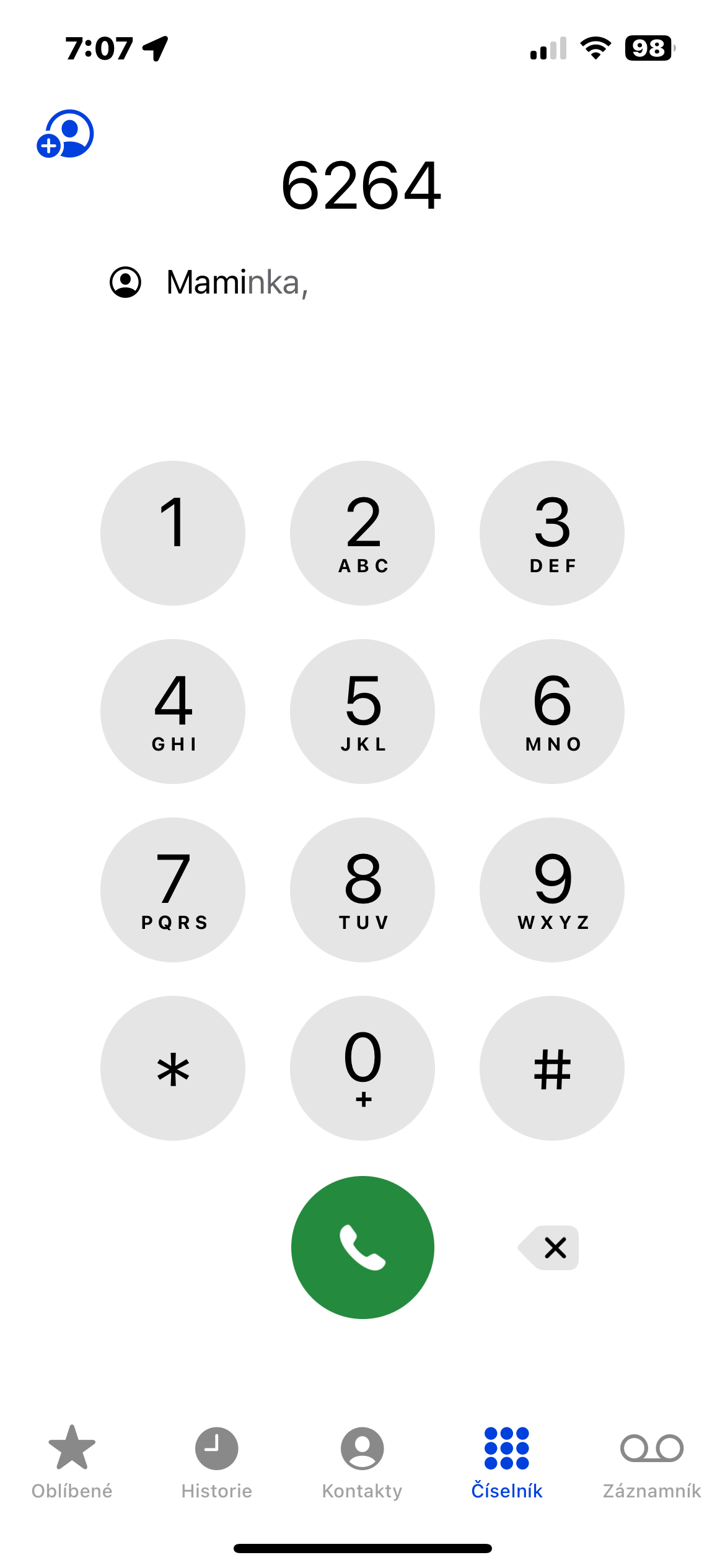Image resolution: width=725 pixels, height=1568 pixels.
Task: Go to the Kontakty tab
Action: [362, 1461]
